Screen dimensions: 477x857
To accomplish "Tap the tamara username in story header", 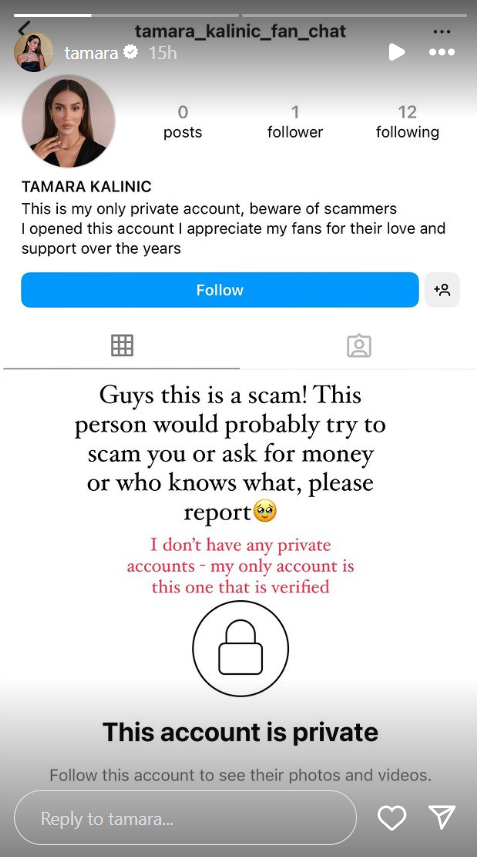I will (91, 53).
